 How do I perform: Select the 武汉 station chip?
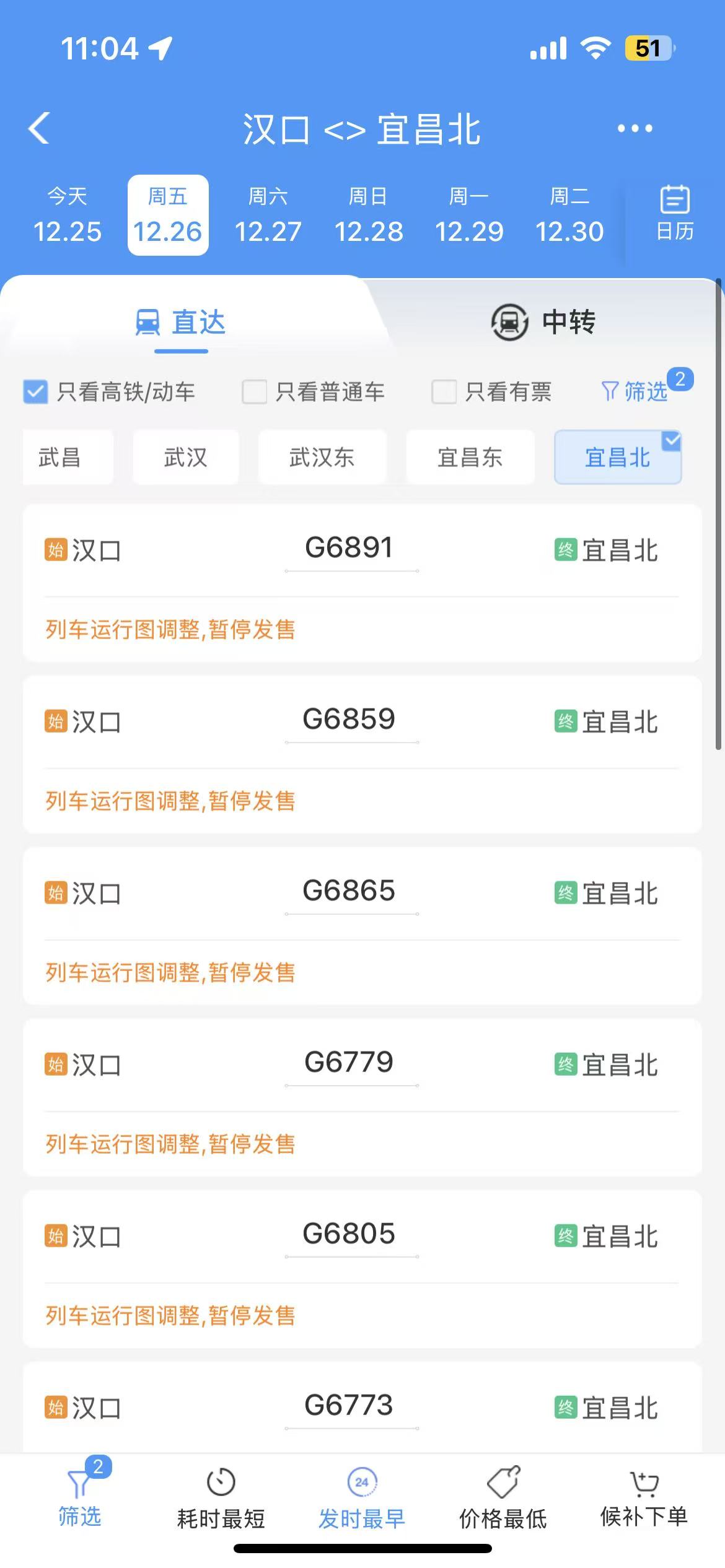185,458
